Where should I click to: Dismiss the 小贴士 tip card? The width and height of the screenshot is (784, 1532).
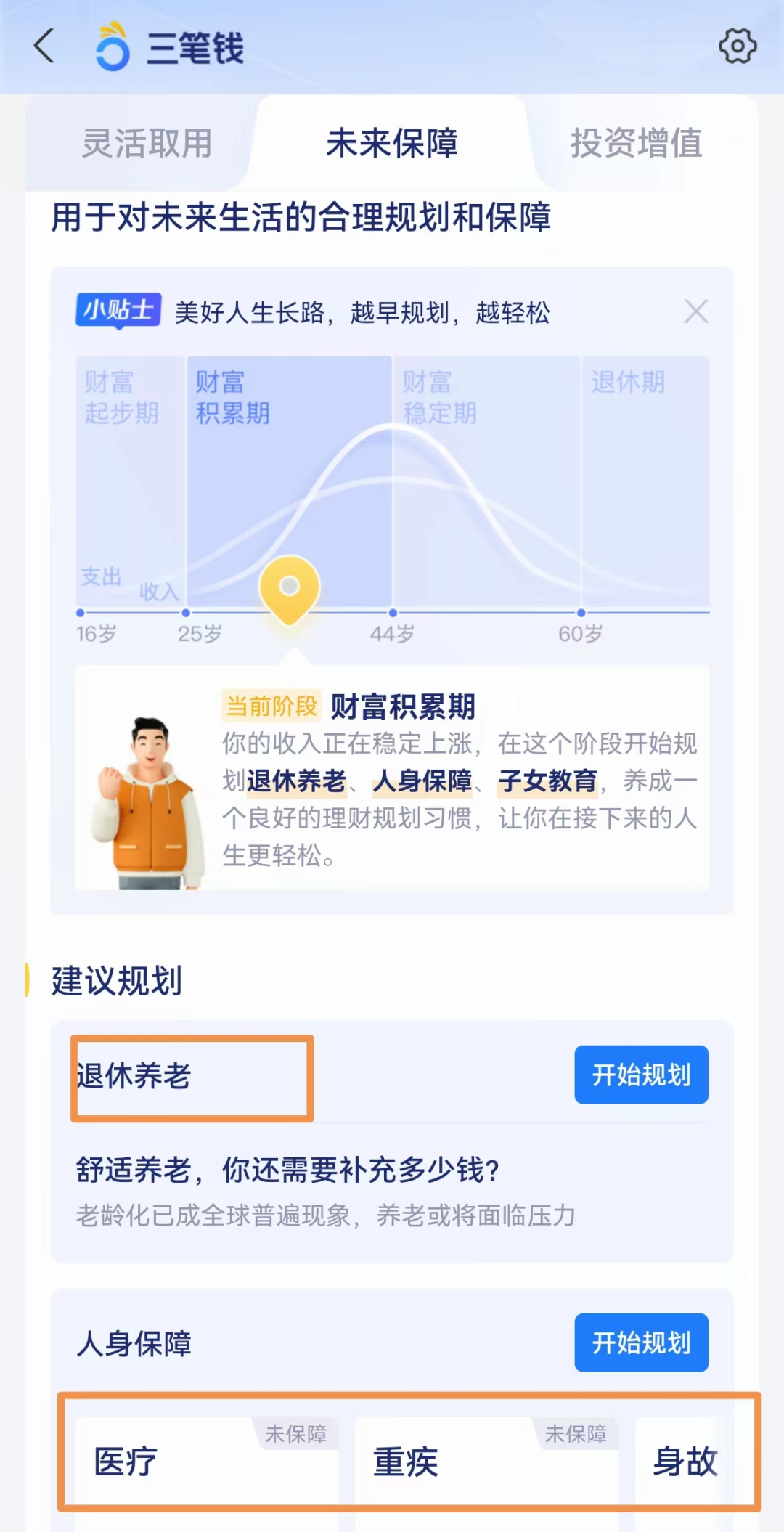[x=696, y=311]
